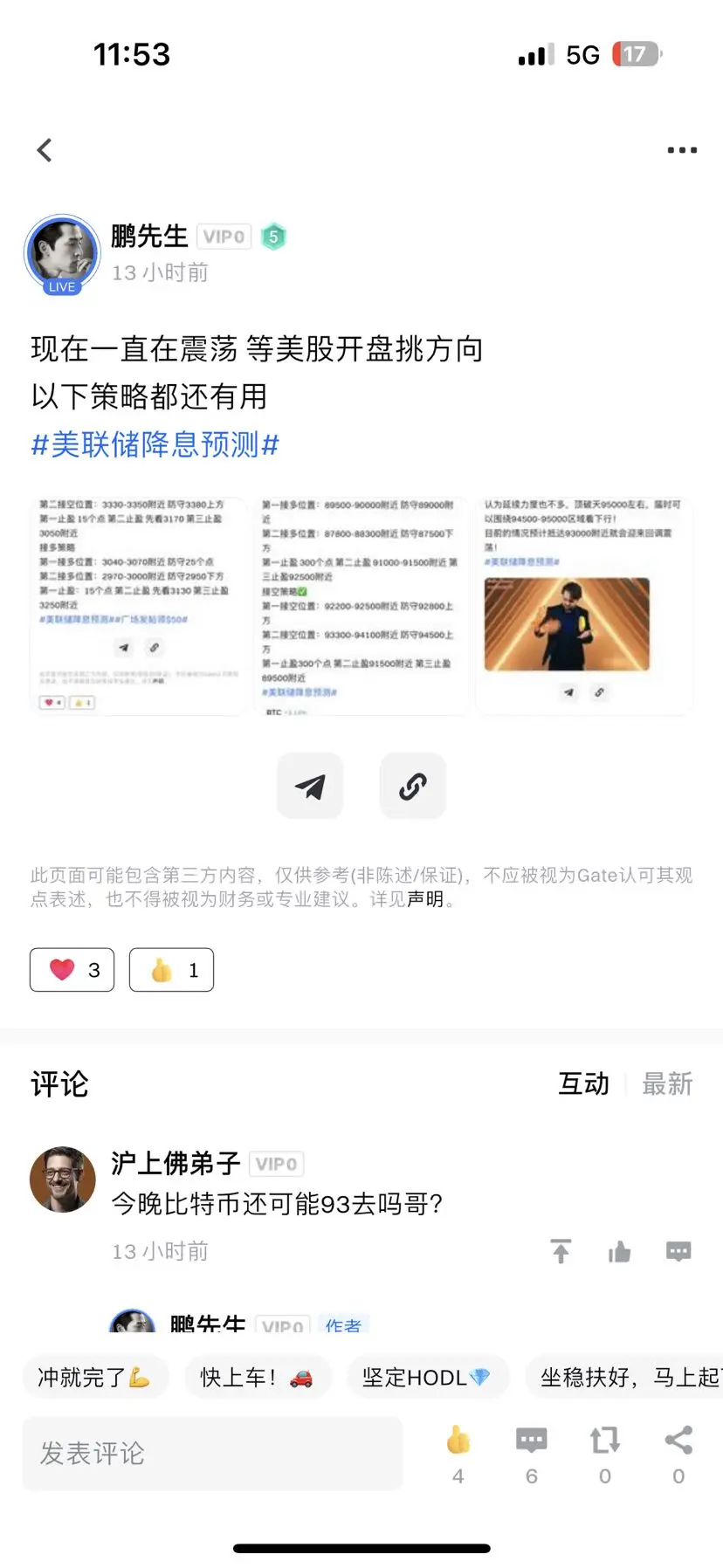The height and width of the screenshot is (1568, 723).
Task: Pin the comment using the pin-to-top icon
Action: [x=560, y=1250]
